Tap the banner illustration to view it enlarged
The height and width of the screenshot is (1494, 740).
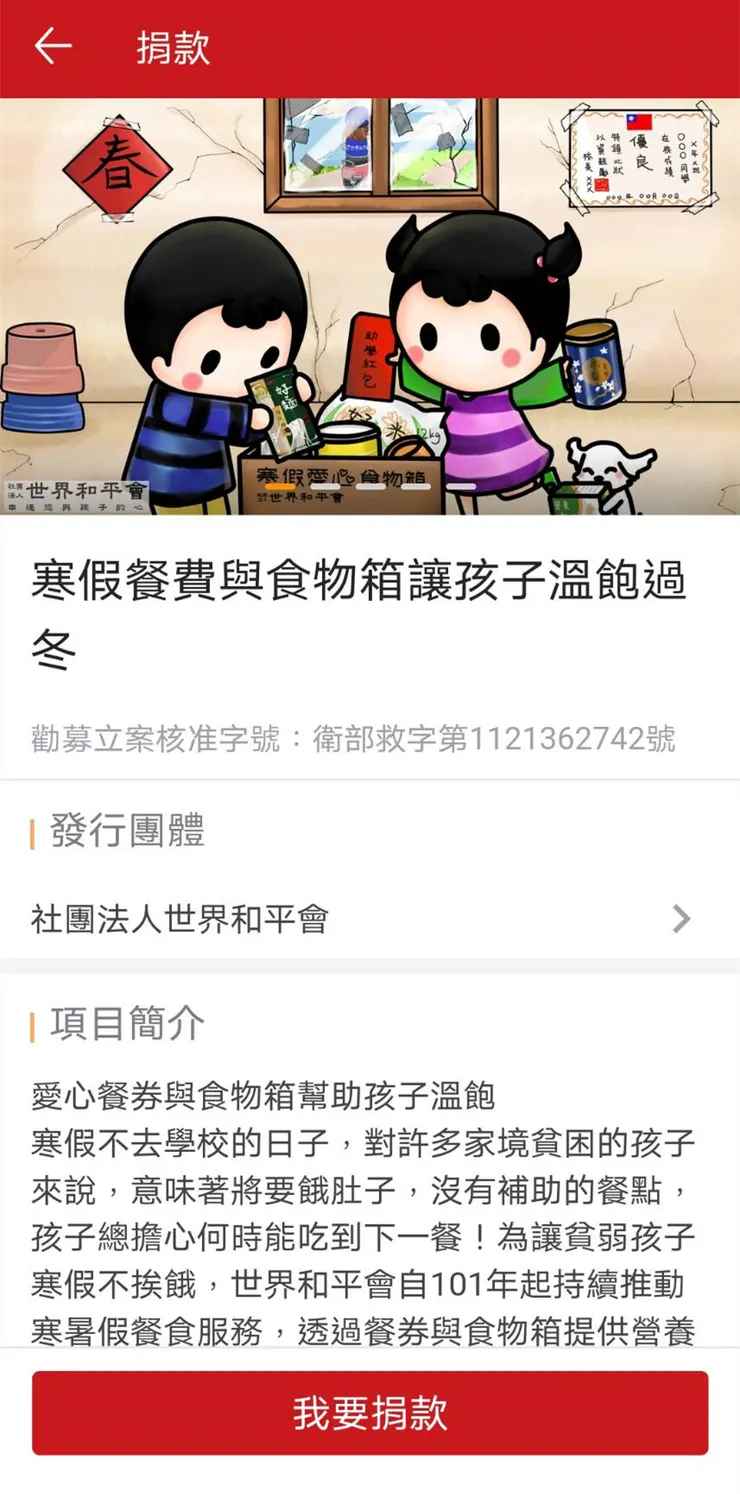click(x=370, y=300)
